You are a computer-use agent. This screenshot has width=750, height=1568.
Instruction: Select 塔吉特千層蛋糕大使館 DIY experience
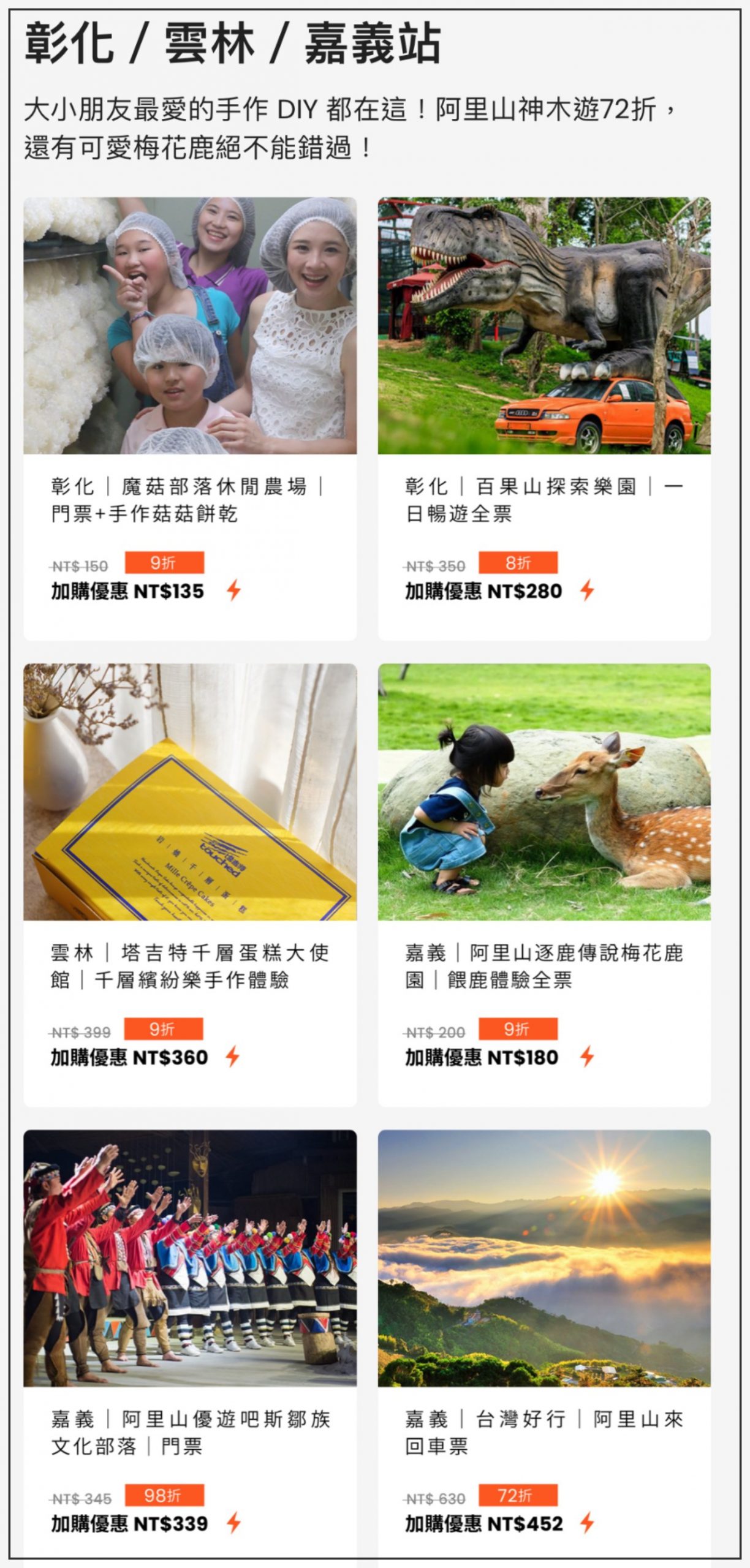(190, 884)
